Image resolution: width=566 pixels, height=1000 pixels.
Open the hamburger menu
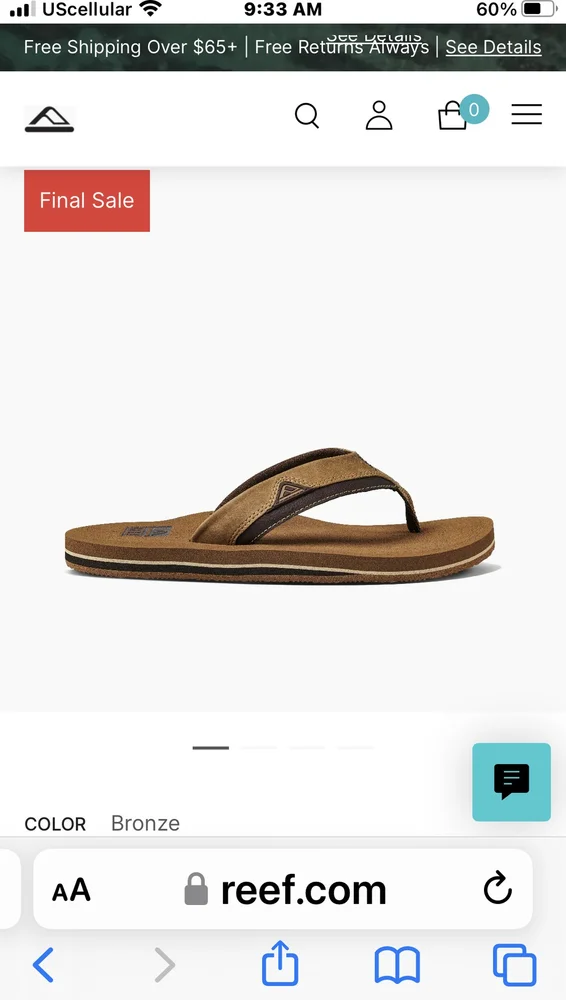[526, 114]
